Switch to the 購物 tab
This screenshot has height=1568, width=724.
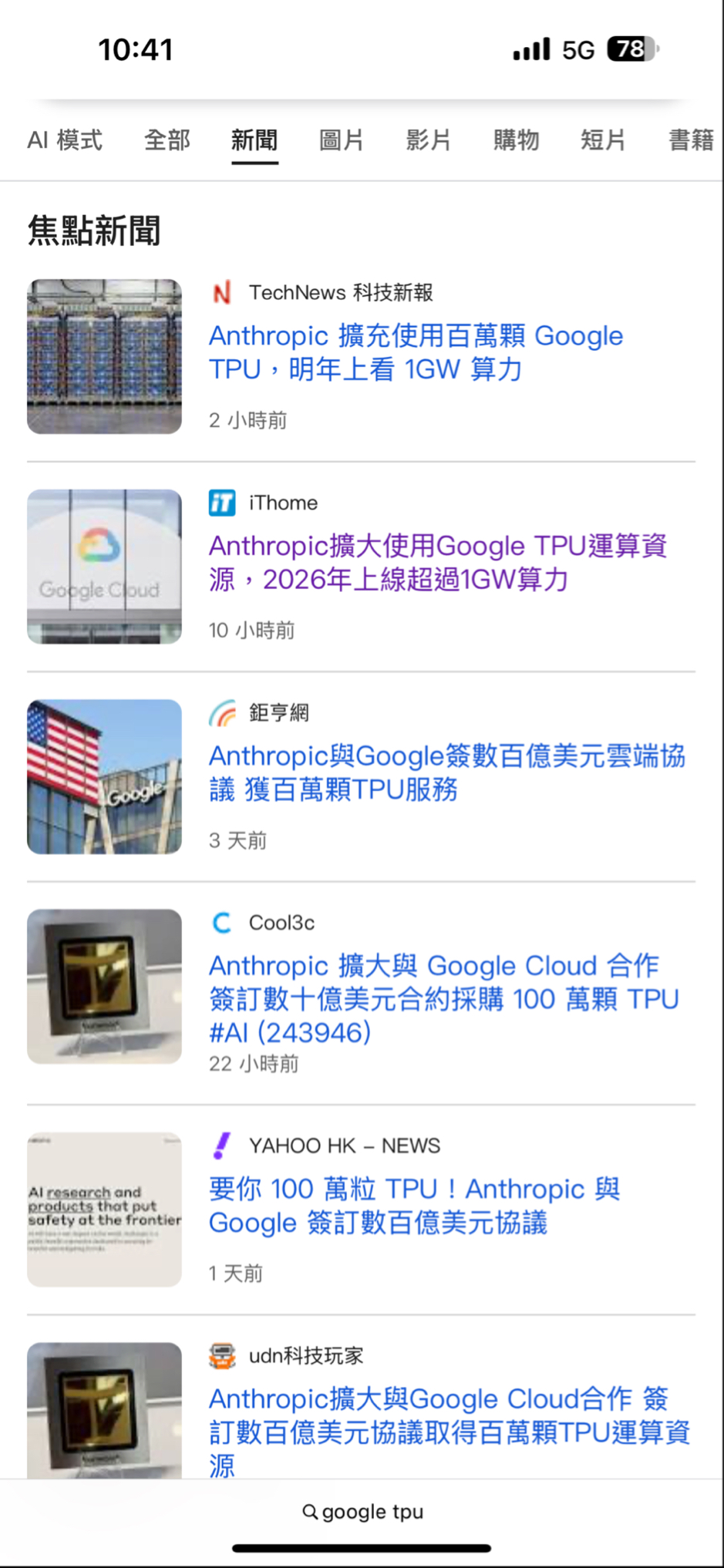click(516, 140)
